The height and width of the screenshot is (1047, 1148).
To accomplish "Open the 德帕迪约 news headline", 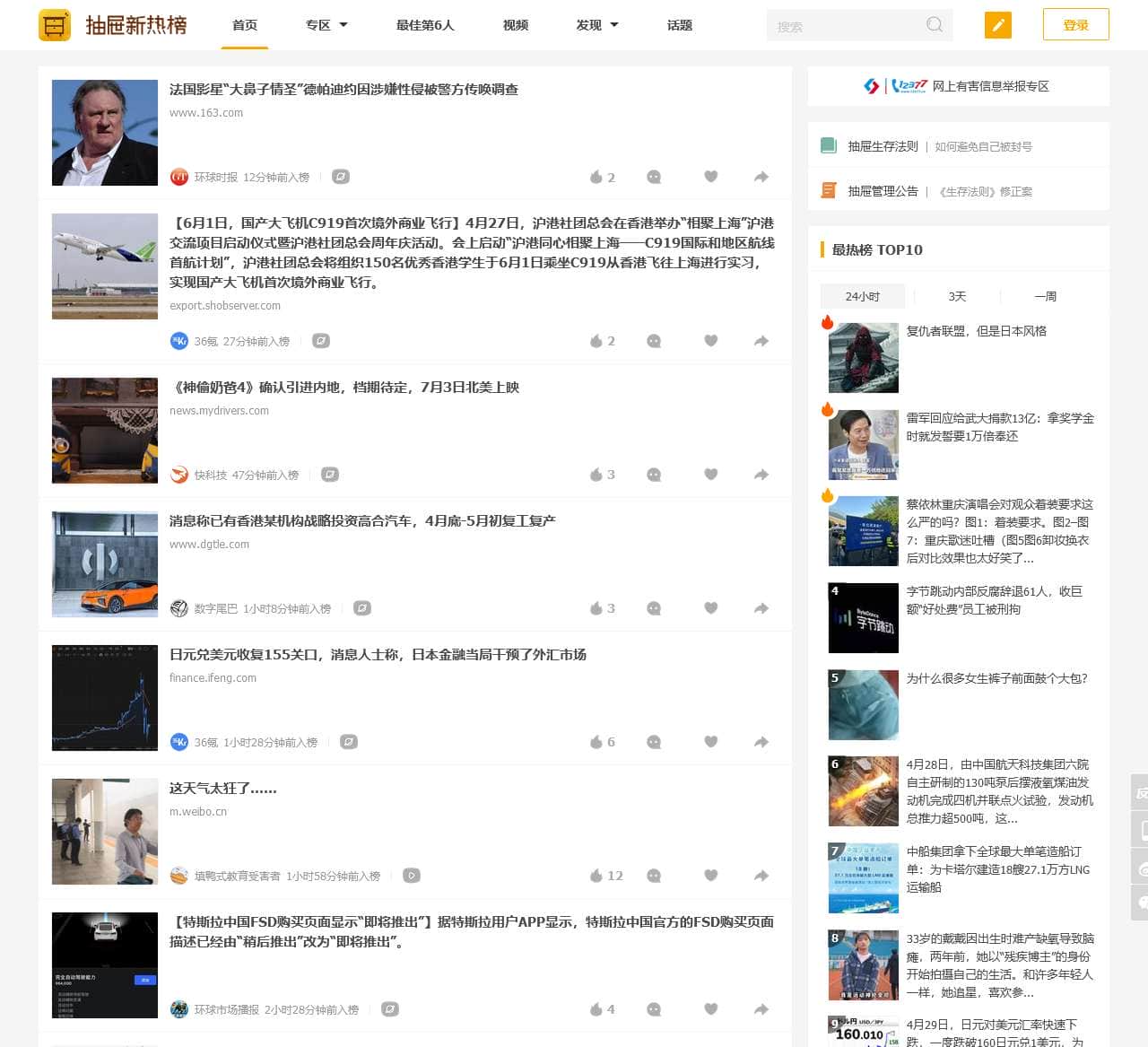I will [x=344, y=90].
